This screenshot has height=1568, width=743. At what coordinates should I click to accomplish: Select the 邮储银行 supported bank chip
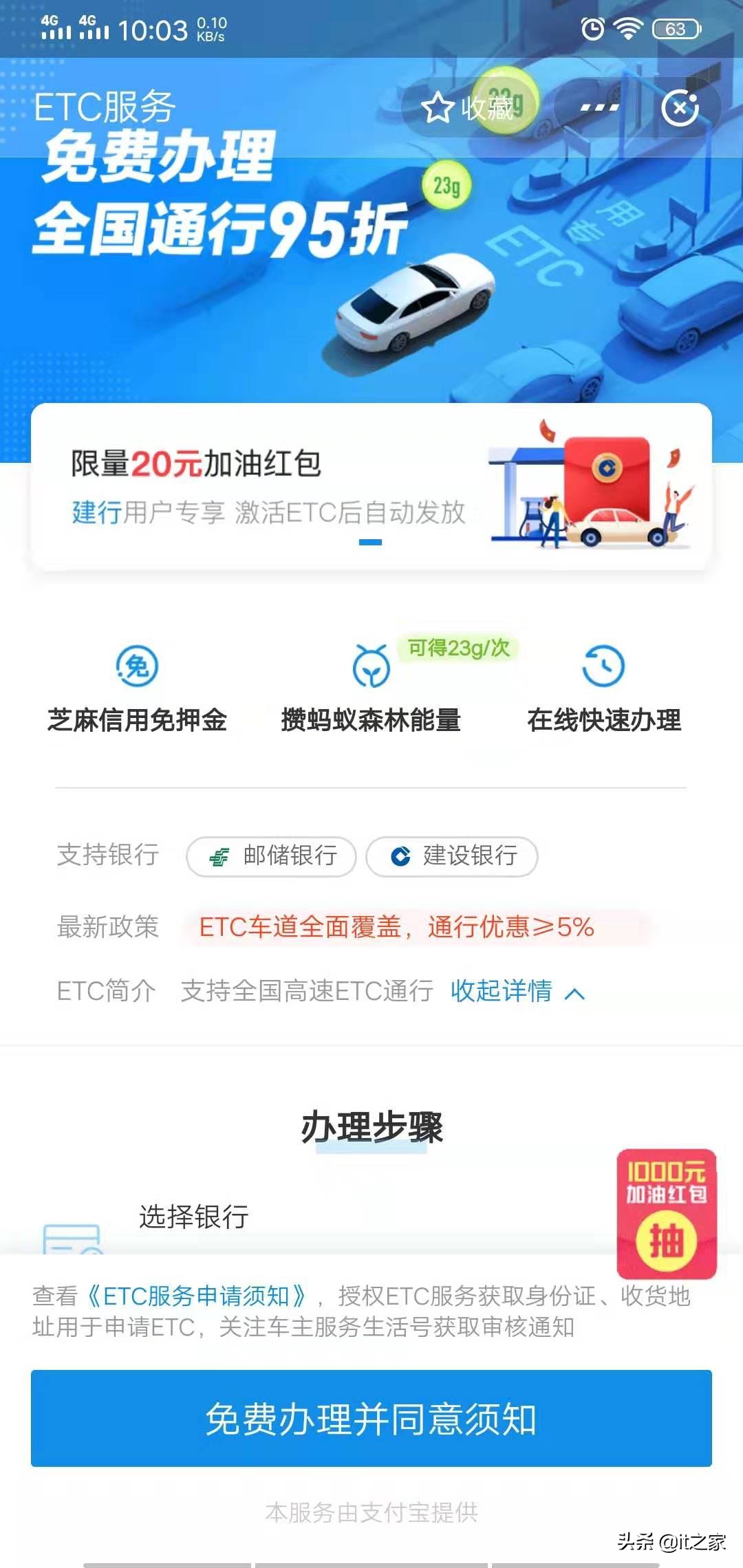[270, 857]
